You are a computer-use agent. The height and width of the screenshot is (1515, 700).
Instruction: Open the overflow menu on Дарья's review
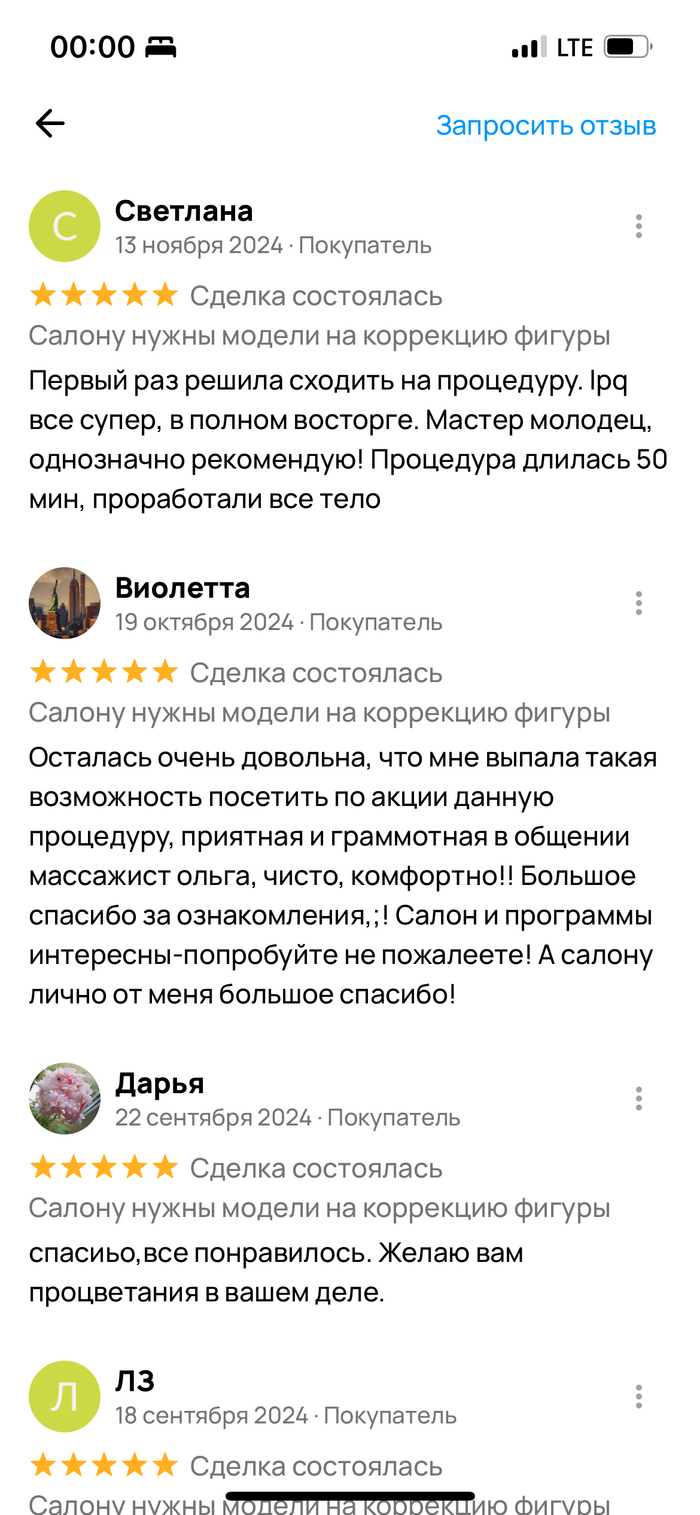[x=638, y=1099]
